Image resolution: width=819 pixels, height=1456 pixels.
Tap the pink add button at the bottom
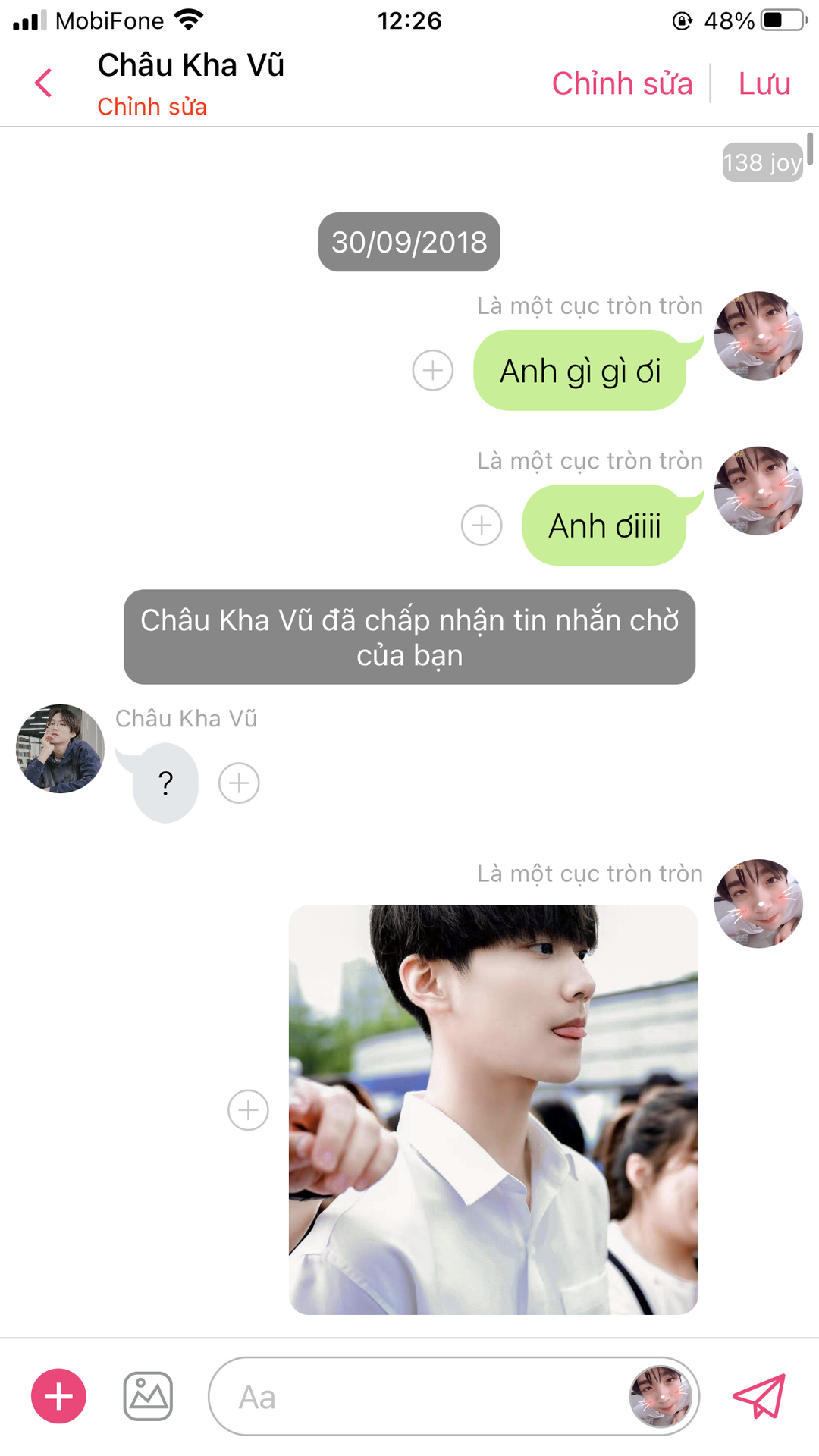point(58,1396)
